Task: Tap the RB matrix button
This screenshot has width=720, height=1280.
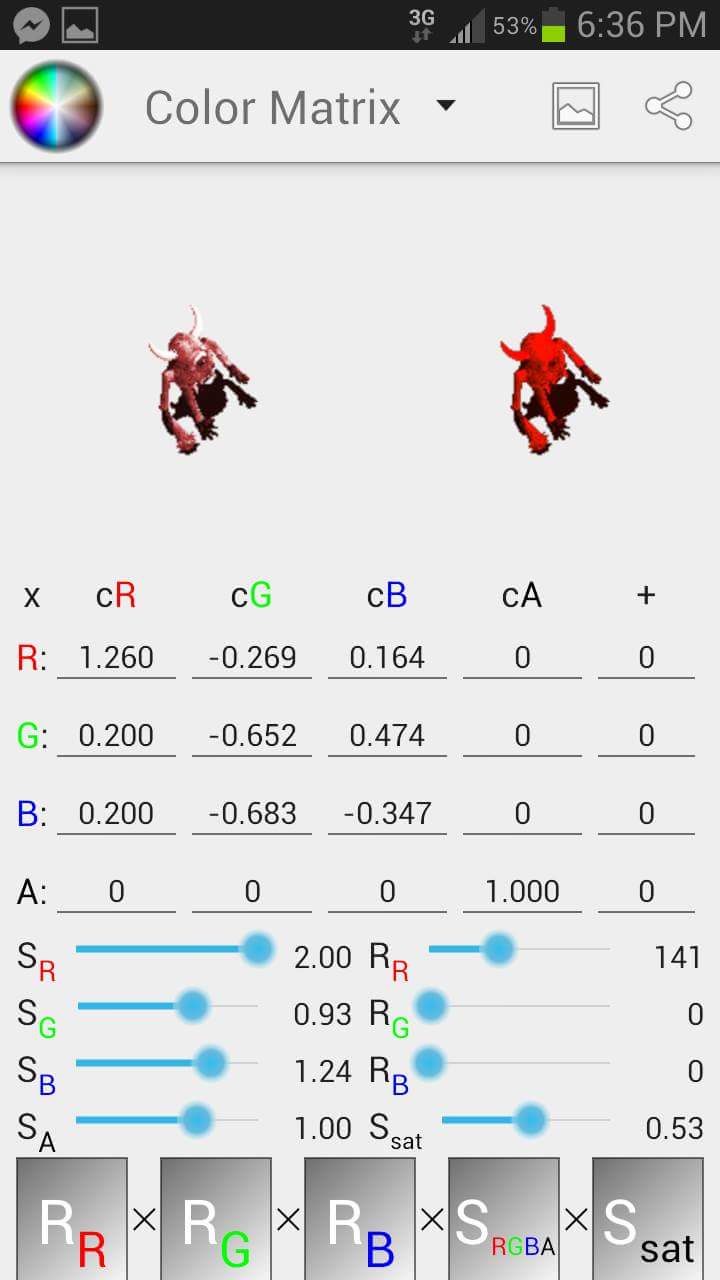Action: pos(360,1220)
